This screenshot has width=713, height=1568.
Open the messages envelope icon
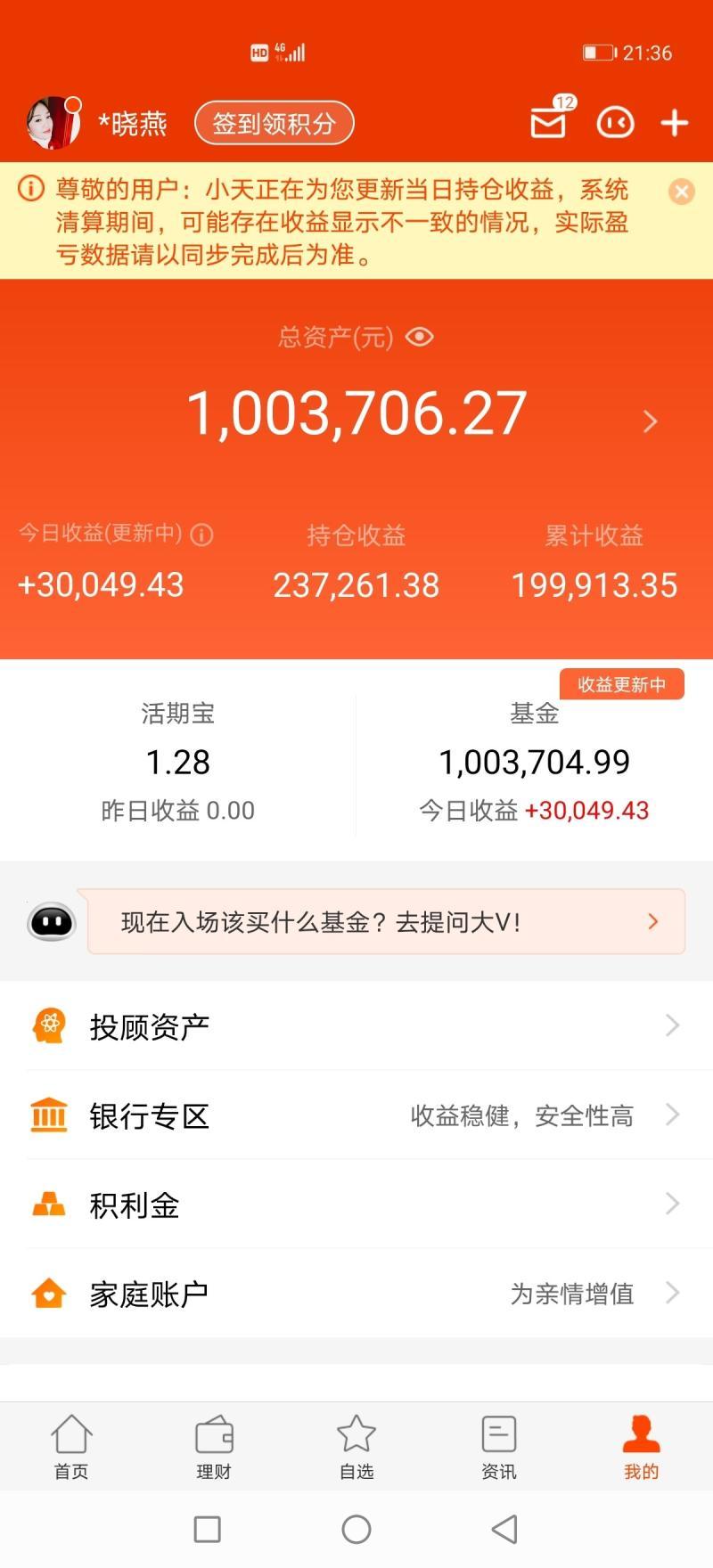coord(548,123)
